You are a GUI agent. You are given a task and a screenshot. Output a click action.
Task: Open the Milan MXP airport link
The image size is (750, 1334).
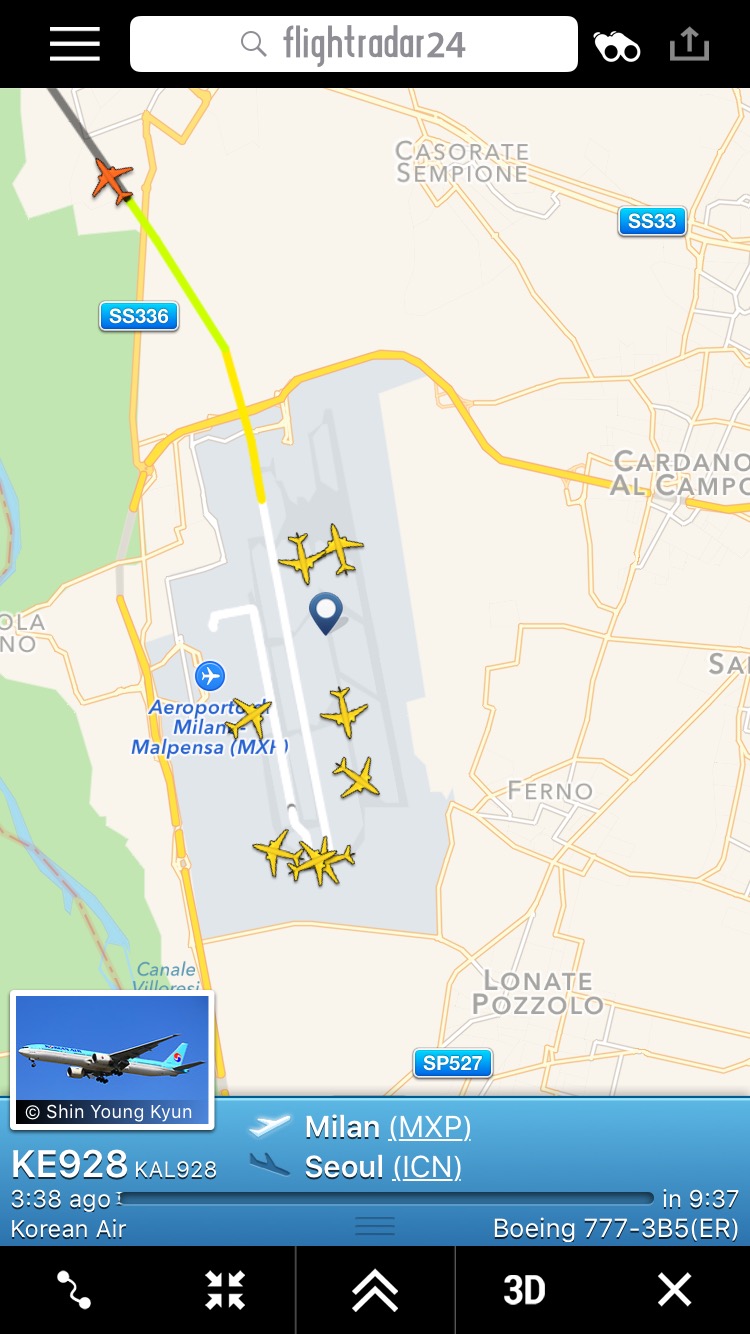pos(429,1127)
